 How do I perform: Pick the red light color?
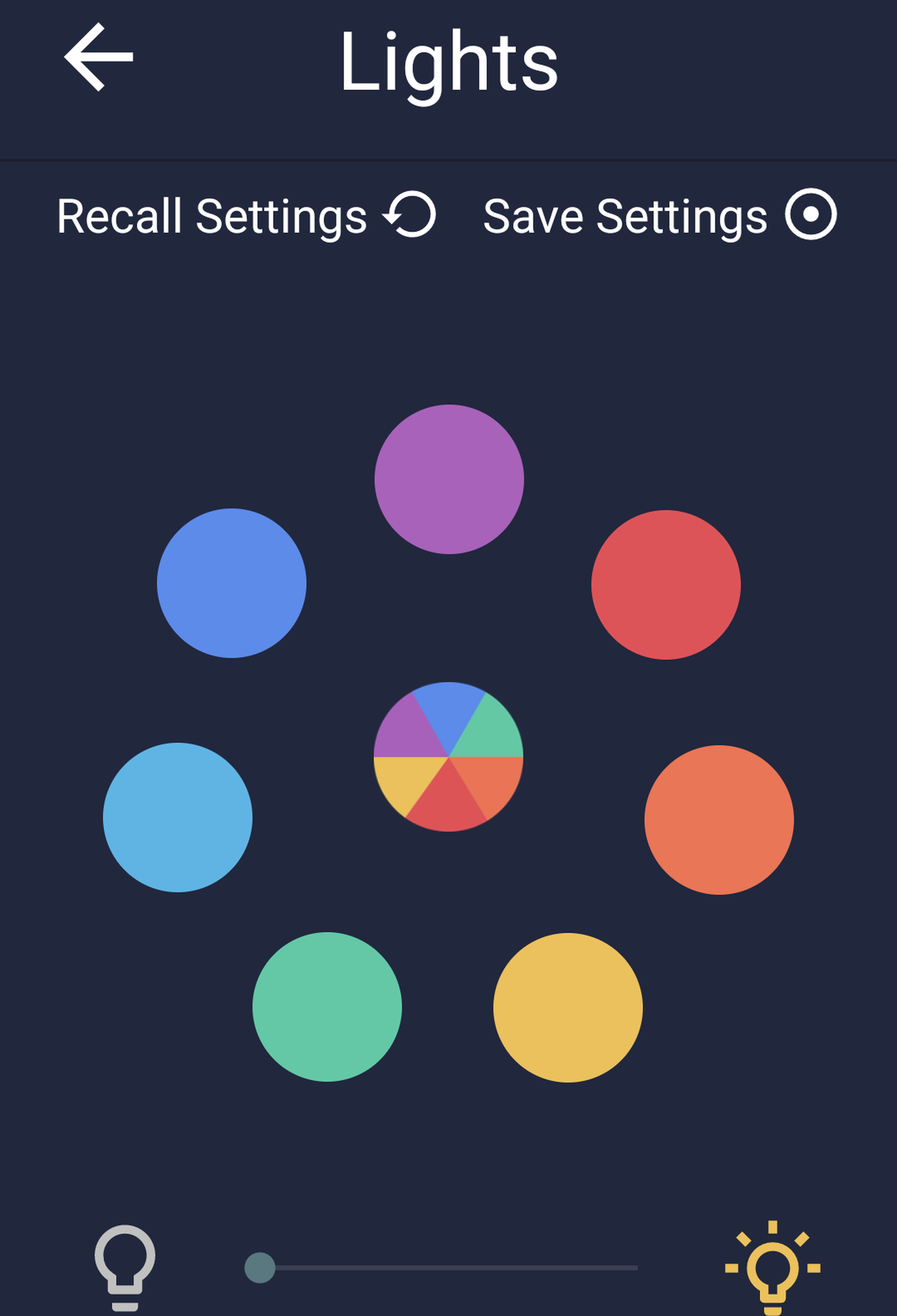[x=666, y=584]
